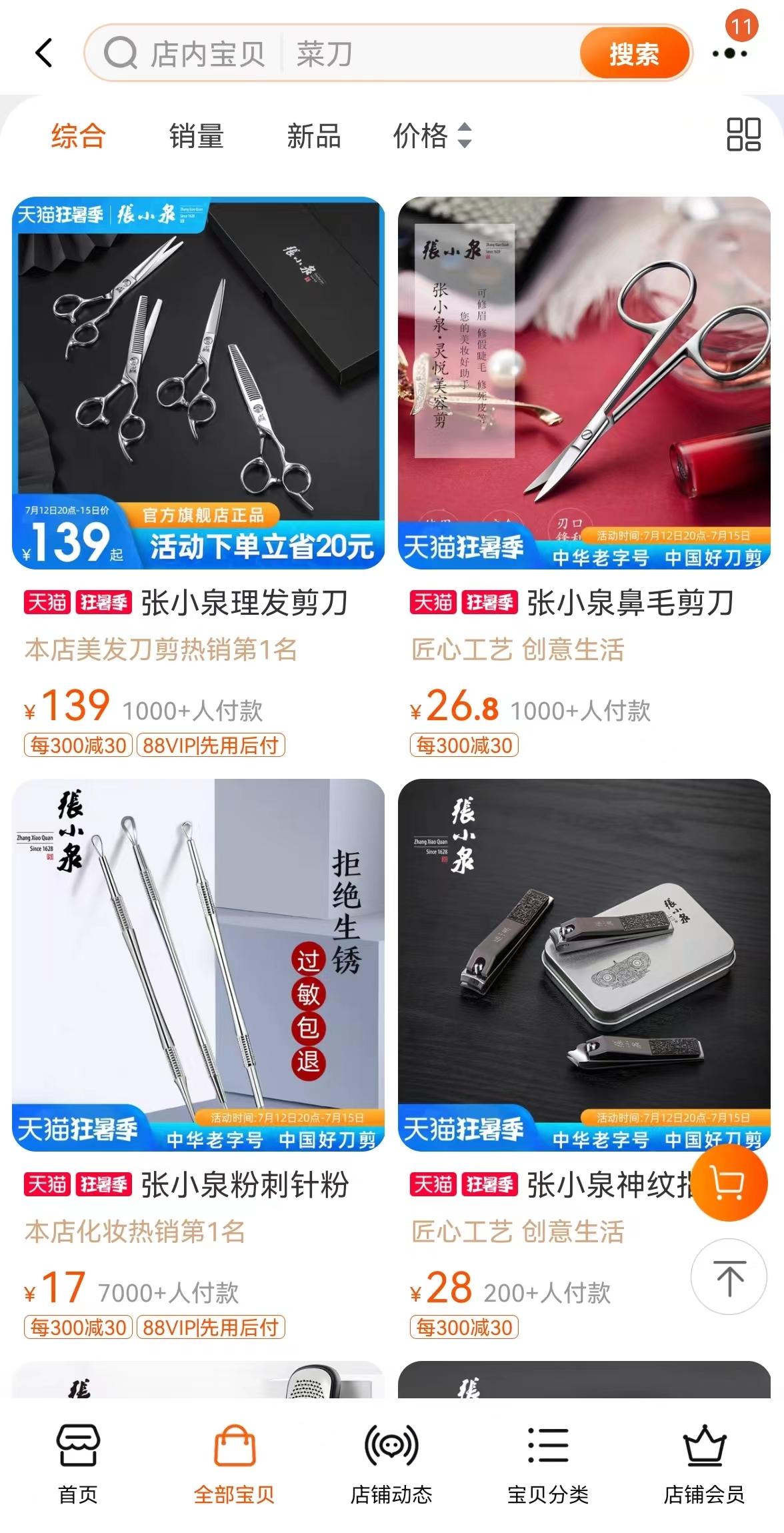784x1533 pixels.
Task: Tap the orange 搜索 search button
Action: (x=635, y=55)
